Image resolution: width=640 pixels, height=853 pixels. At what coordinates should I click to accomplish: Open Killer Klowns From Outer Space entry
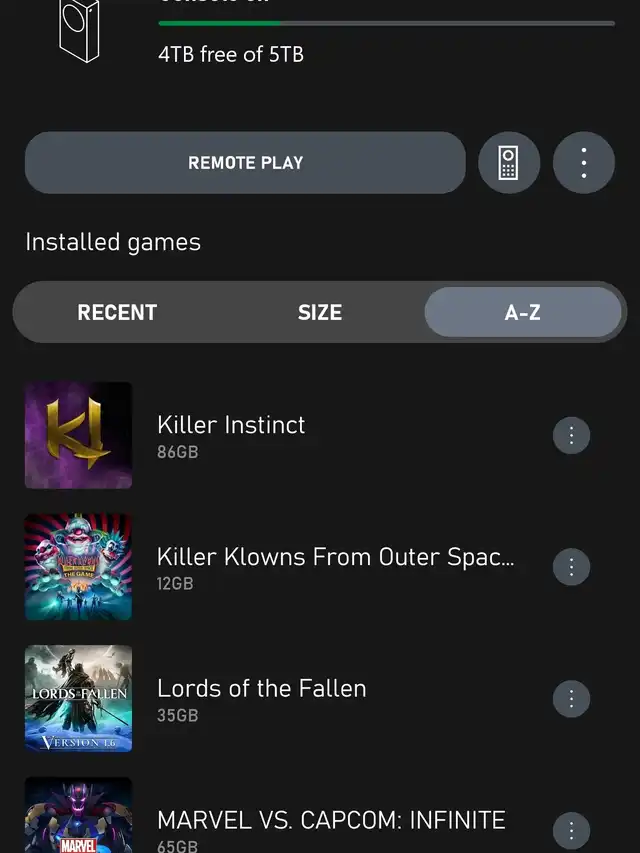pyautogui.click(x=335, y=567)
